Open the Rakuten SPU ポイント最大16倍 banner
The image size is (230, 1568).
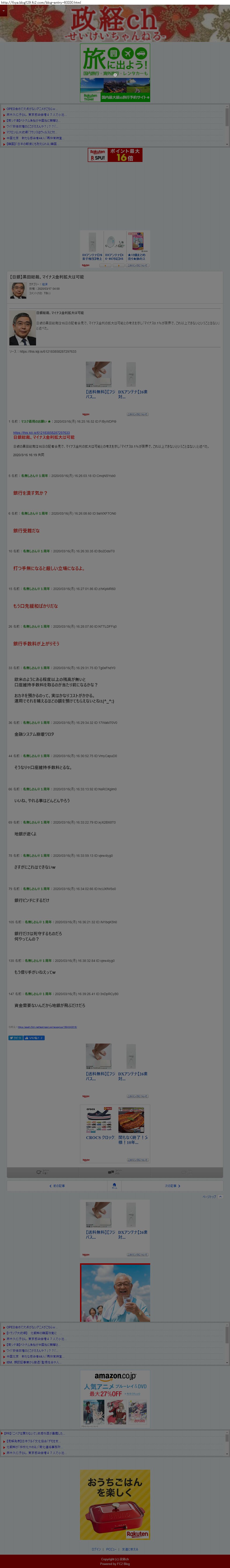point(115,155)
